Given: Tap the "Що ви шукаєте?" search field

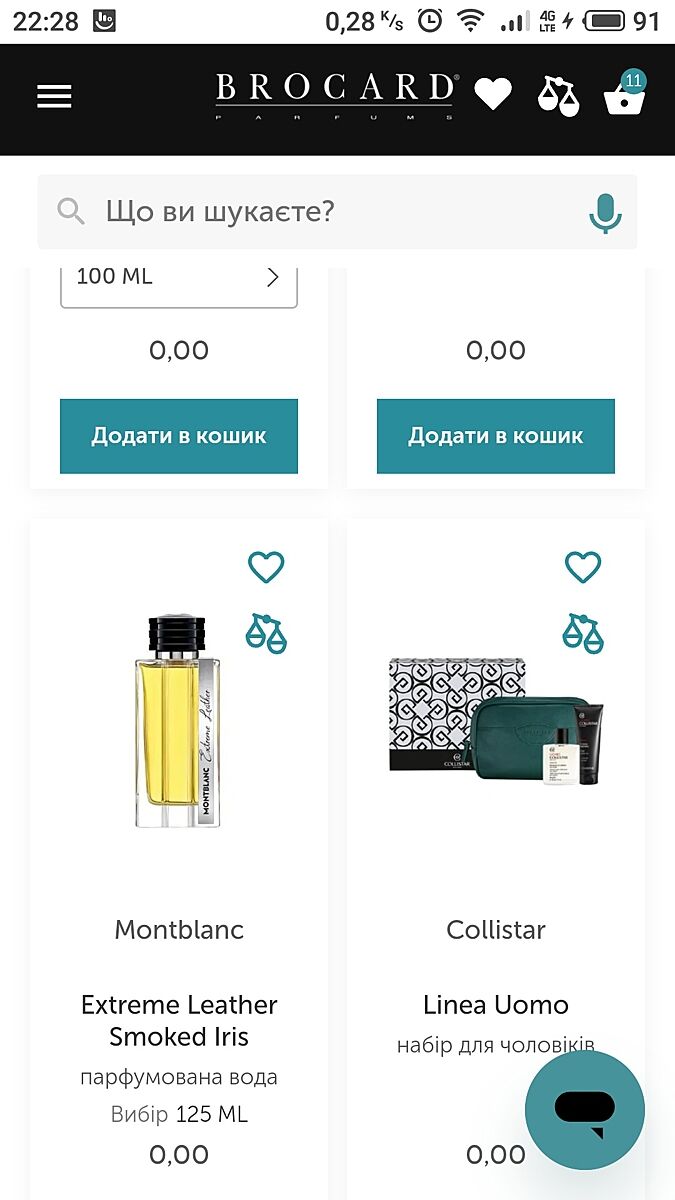Looking at the screenshot, I should coord(320,211).
